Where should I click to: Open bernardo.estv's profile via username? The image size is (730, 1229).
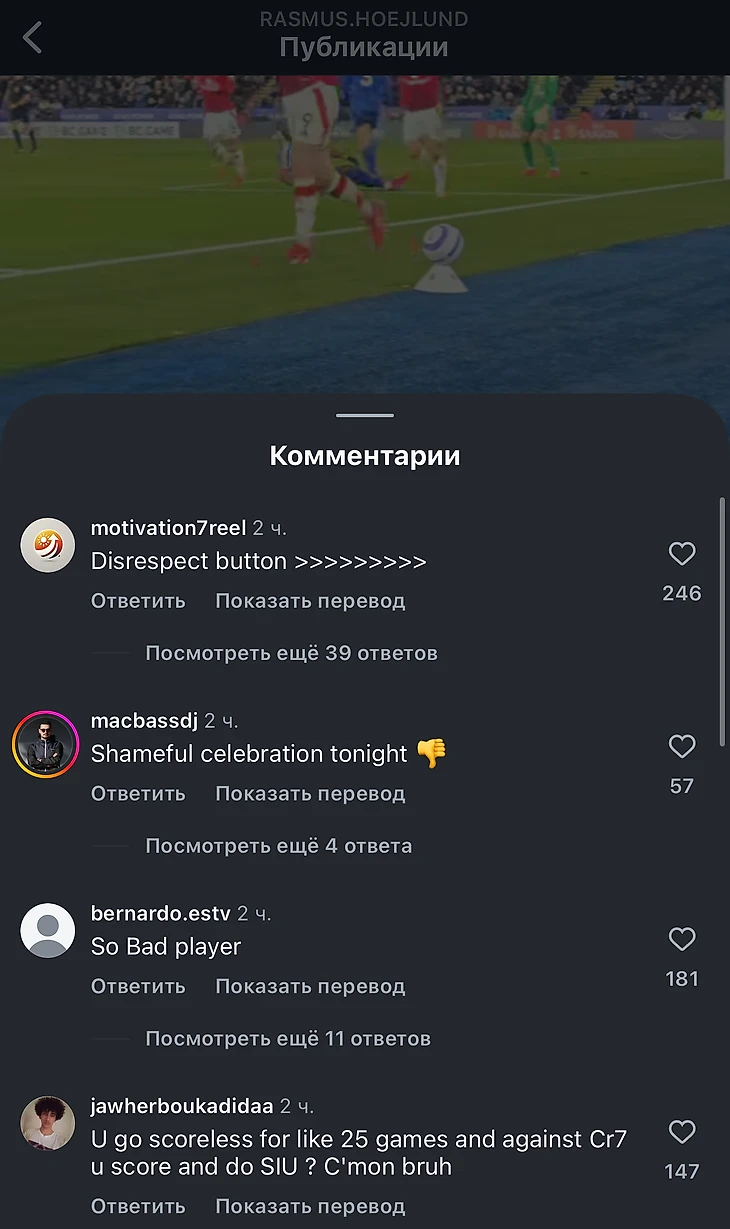[160, 914]
